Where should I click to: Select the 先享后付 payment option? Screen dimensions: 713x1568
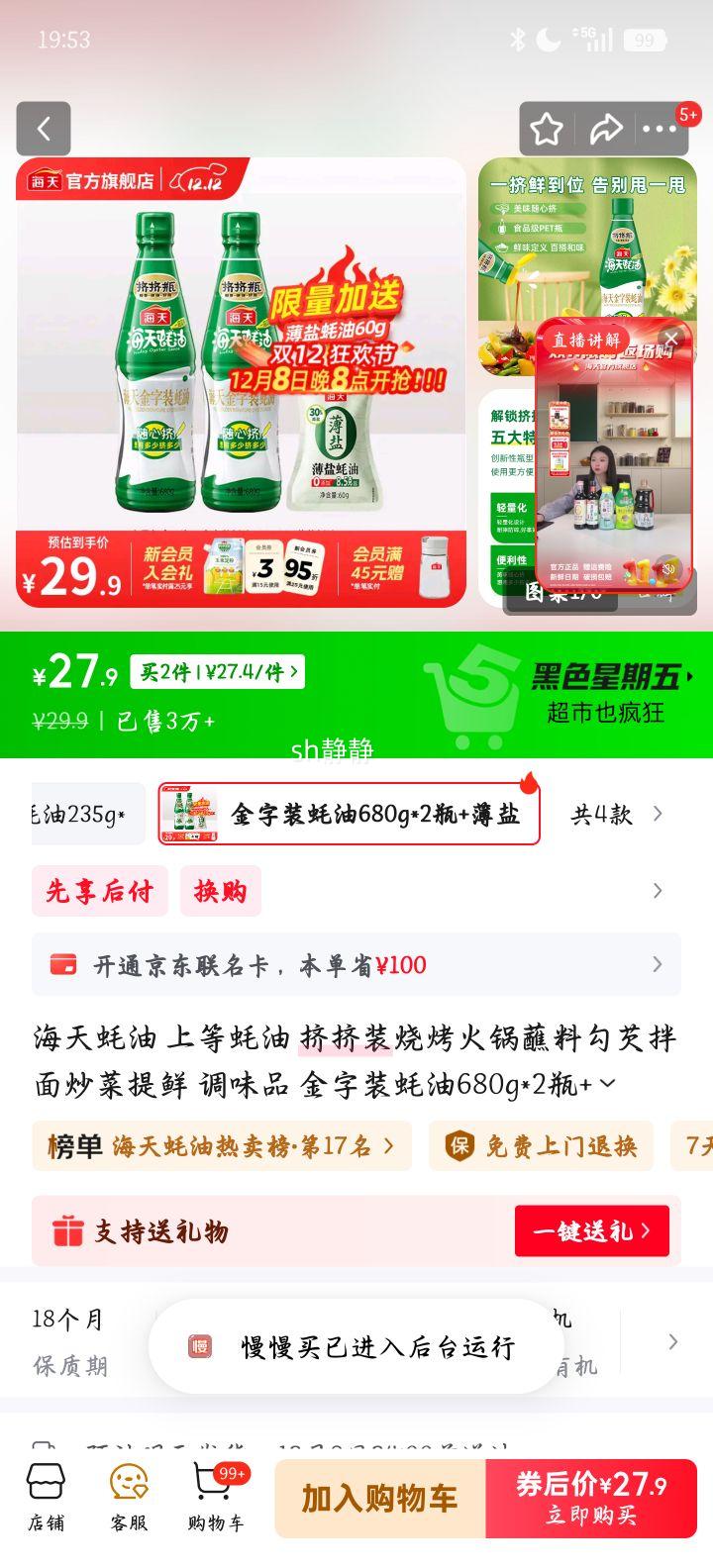(100, 891)
